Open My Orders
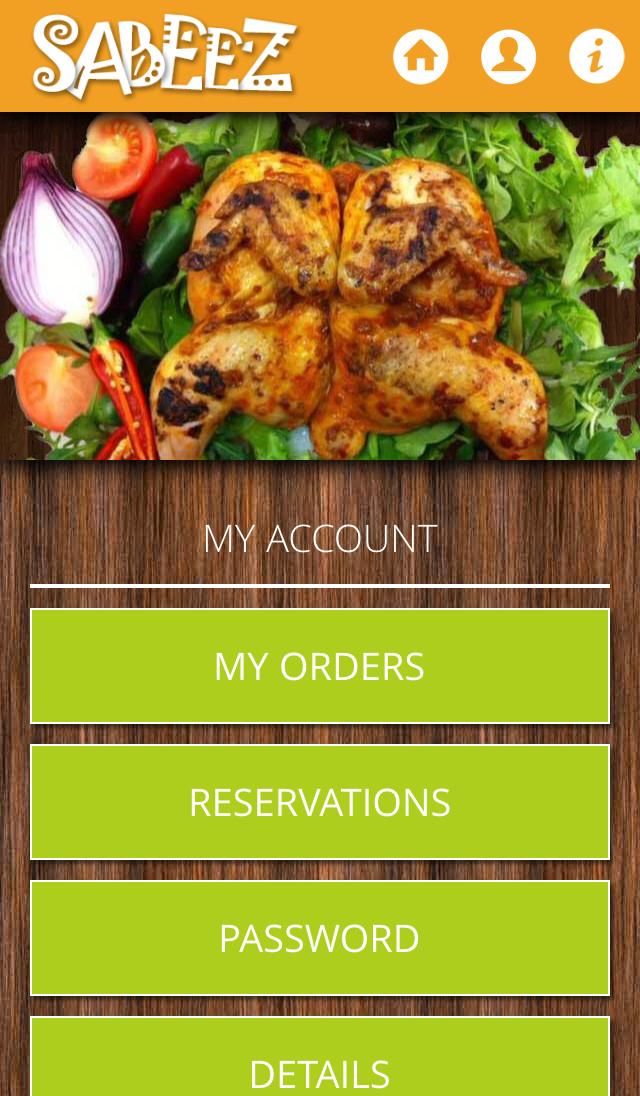This screenshot has width=640, height=1096. click(320, 666)
